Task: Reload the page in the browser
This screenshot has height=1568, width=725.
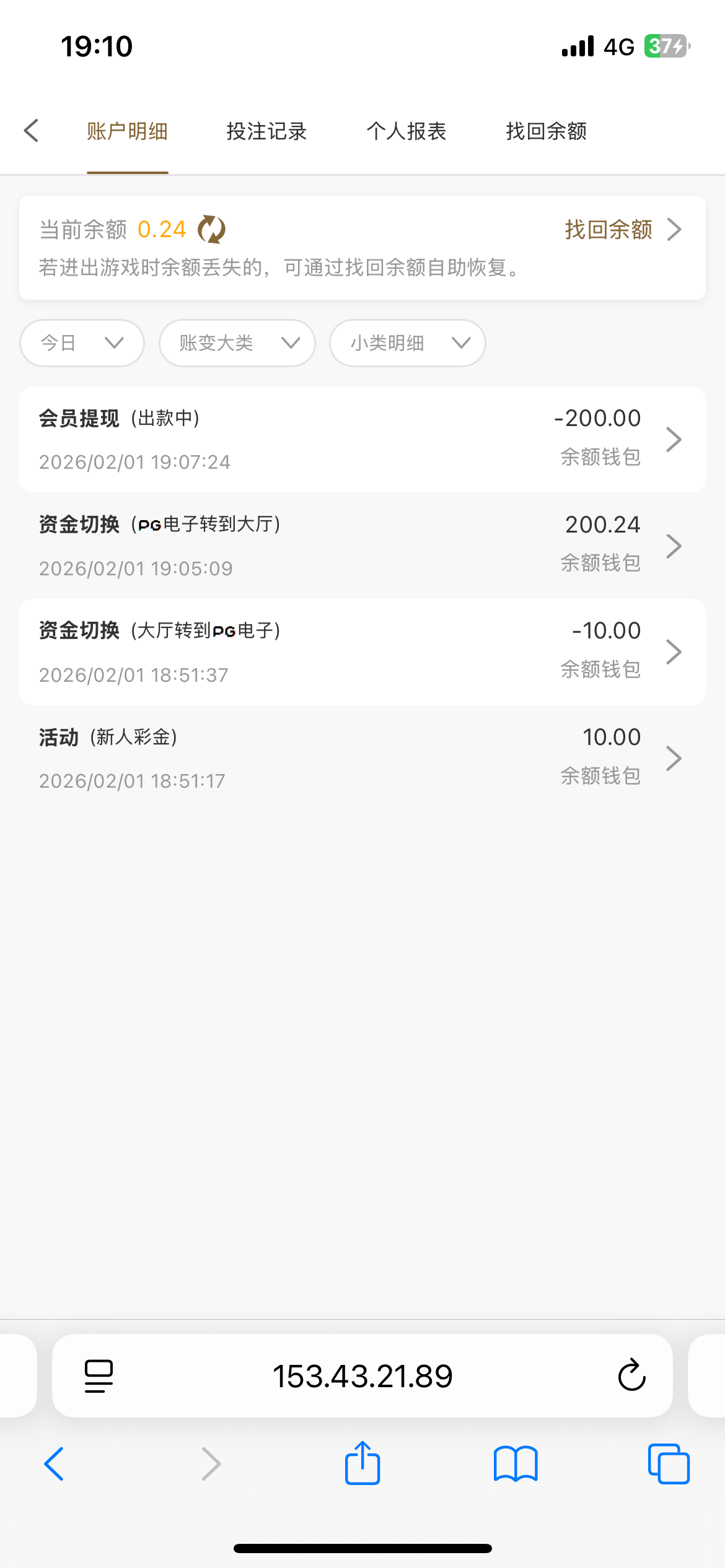Action: (x=631, y=1376)
